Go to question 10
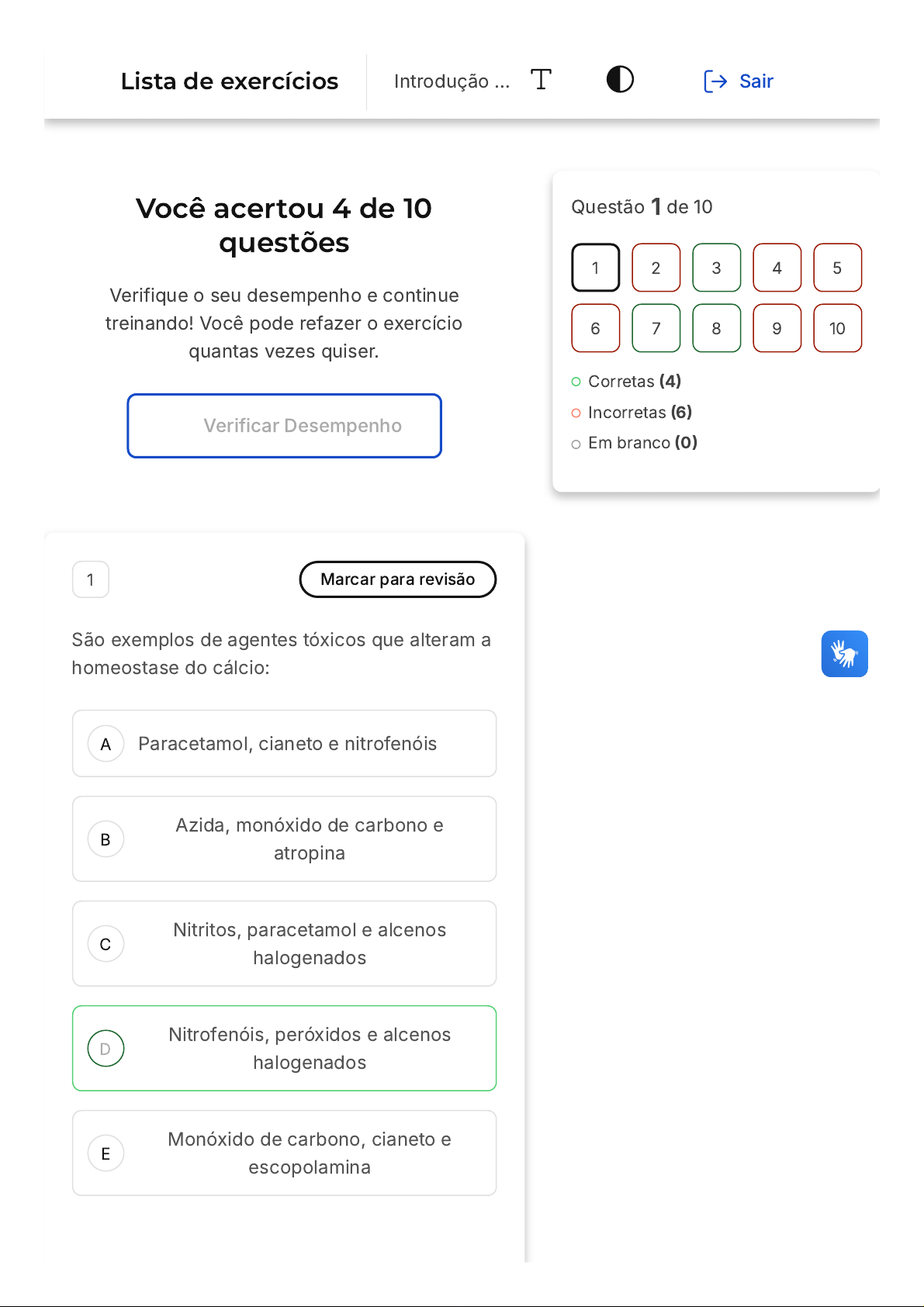Screen dimensions: 924x1307 (x=837, y=328)
